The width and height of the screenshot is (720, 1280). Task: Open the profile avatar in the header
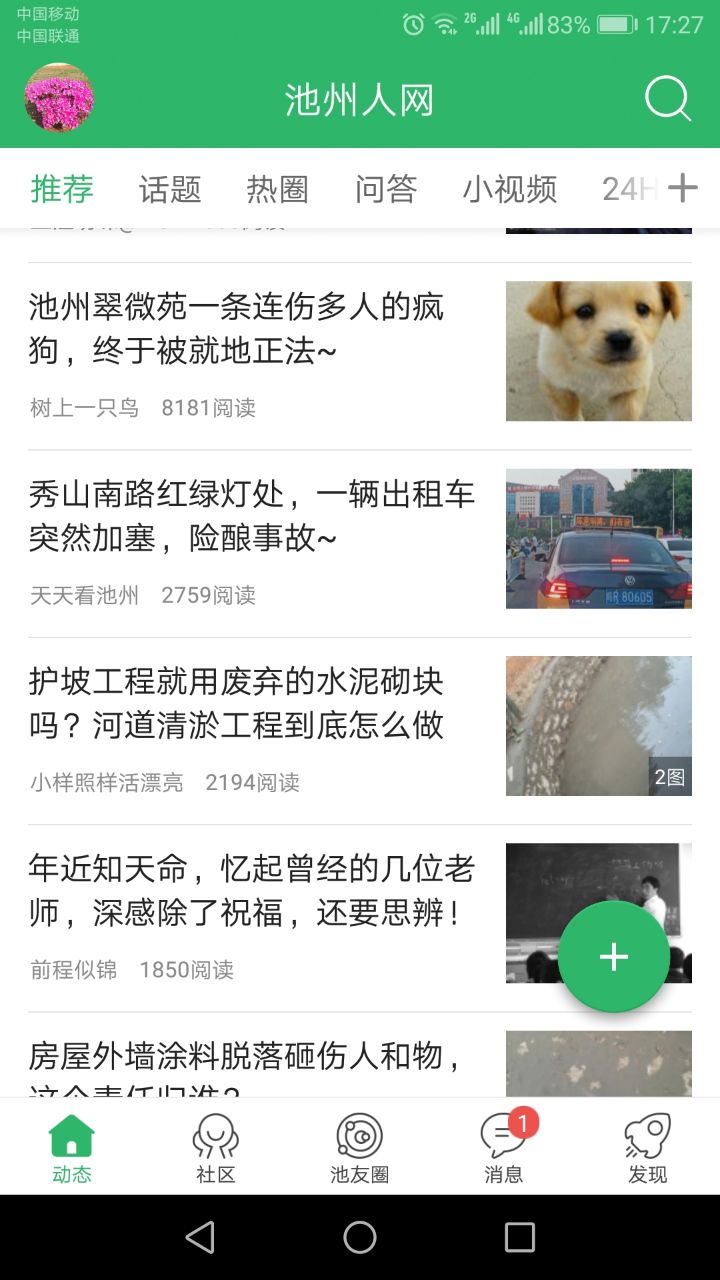point(59,98)
